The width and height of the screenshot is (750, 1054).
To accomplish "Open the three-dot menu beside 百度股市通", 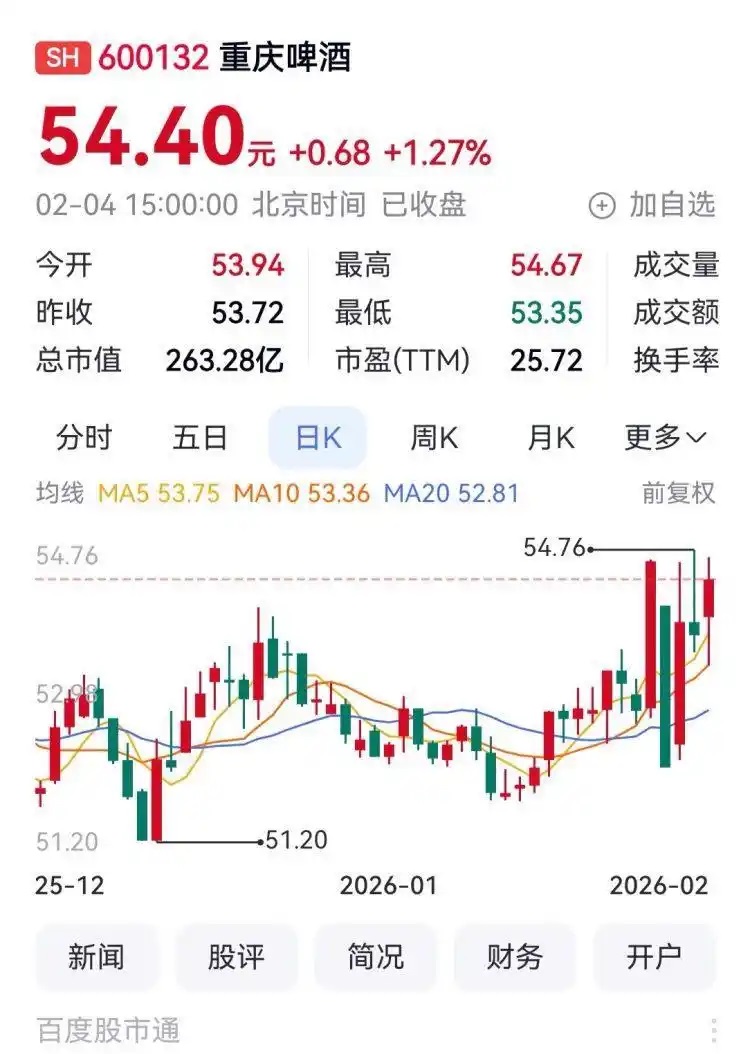I will pos(714,1030).
